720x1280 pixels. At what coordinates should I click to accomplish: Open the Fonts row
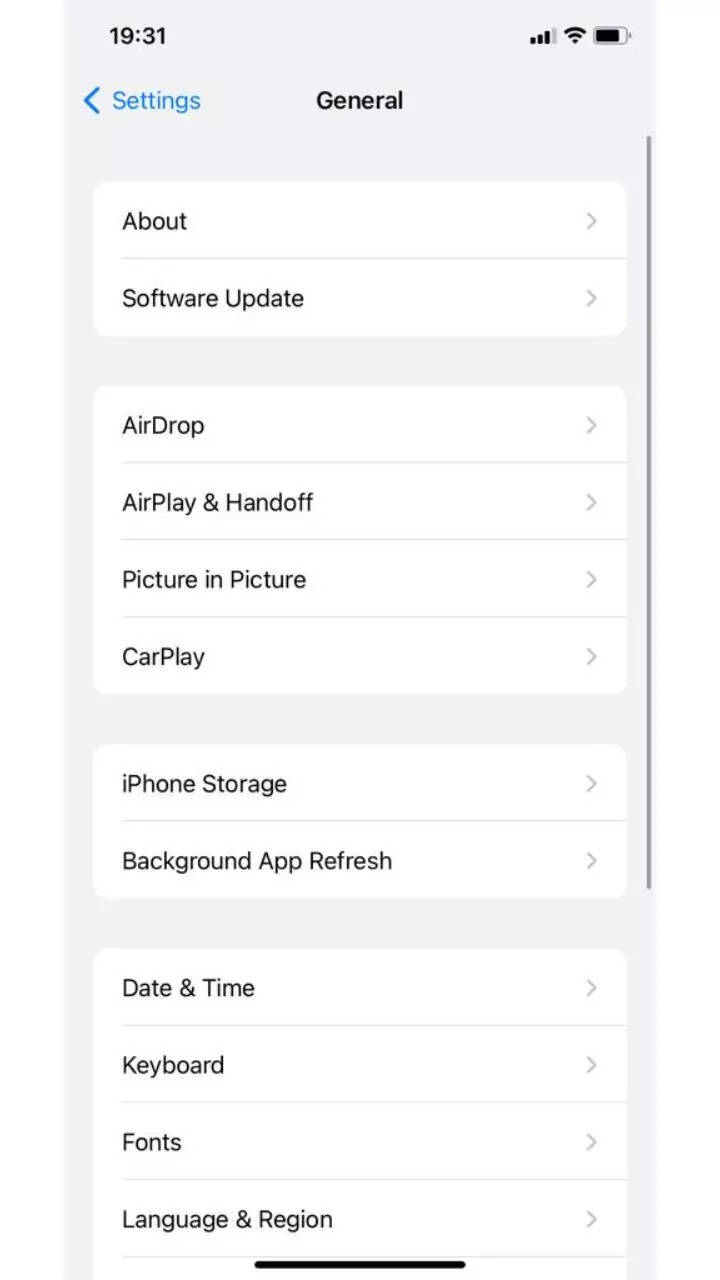click(x=359, y=1141)
